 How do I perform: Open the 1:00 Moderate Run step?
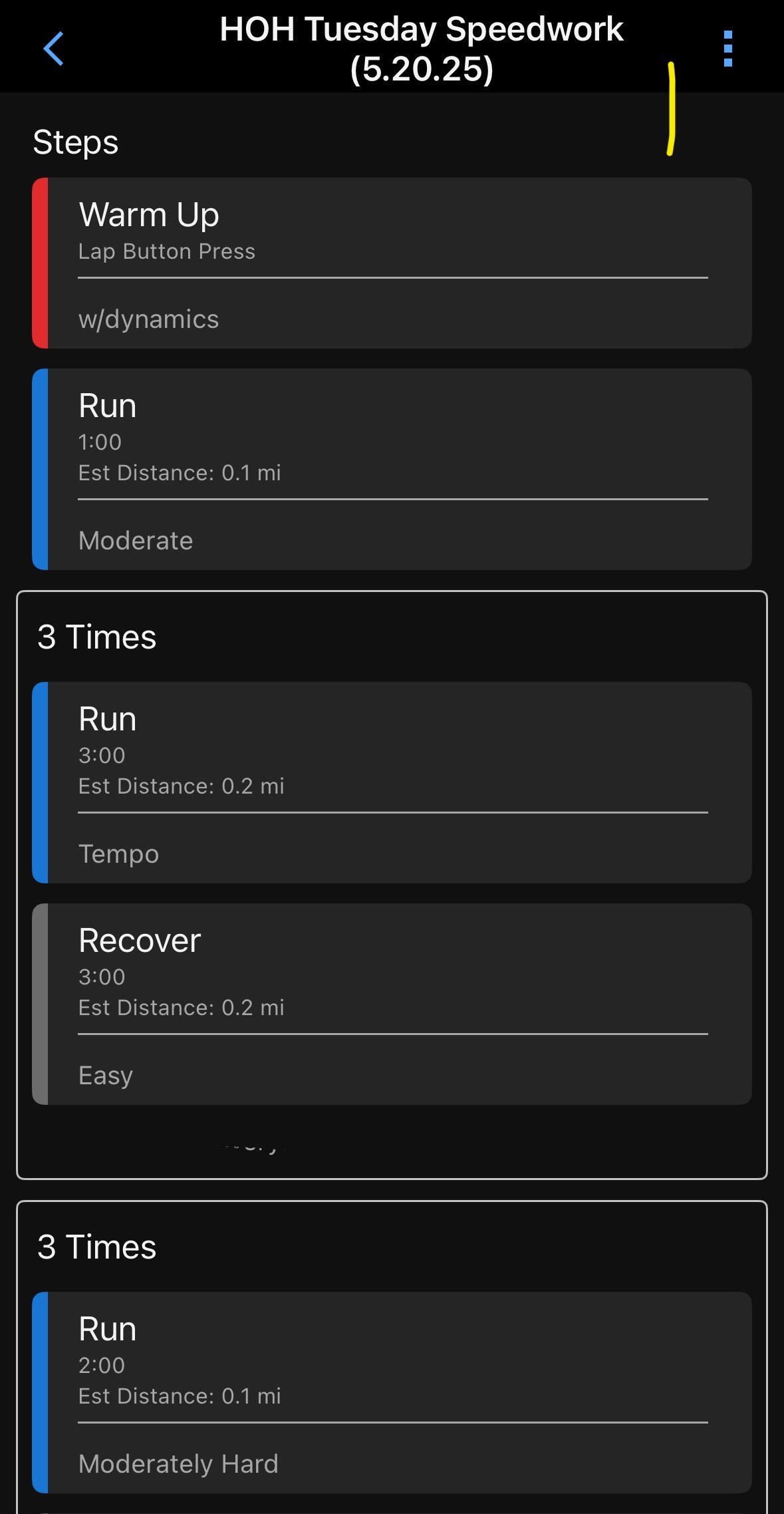pos(392,469)
